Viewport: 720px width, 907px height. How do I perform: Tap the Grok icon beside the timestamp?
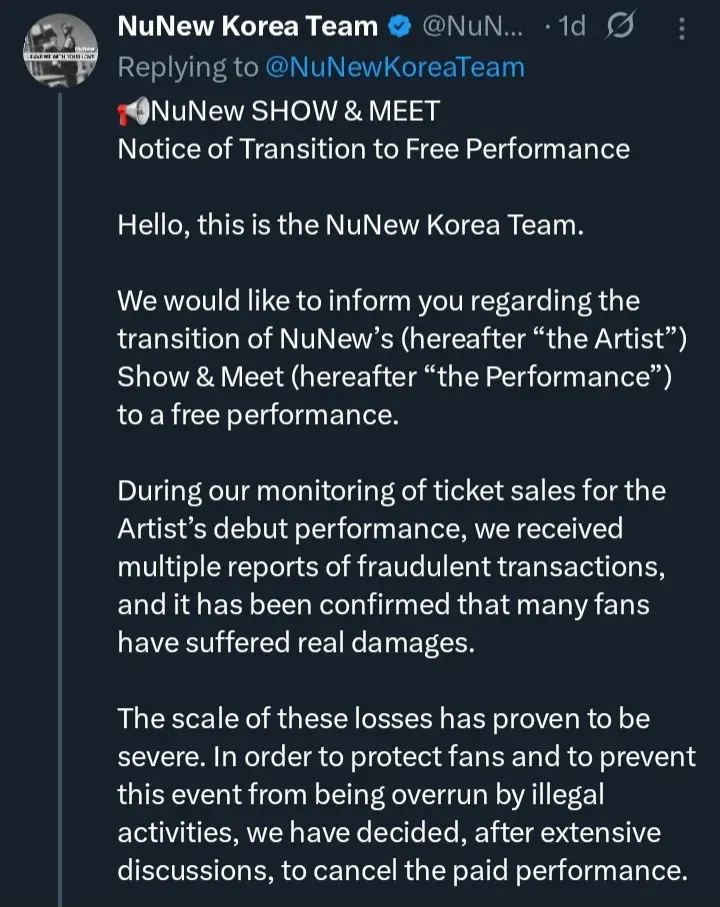(x=622, y=28)
